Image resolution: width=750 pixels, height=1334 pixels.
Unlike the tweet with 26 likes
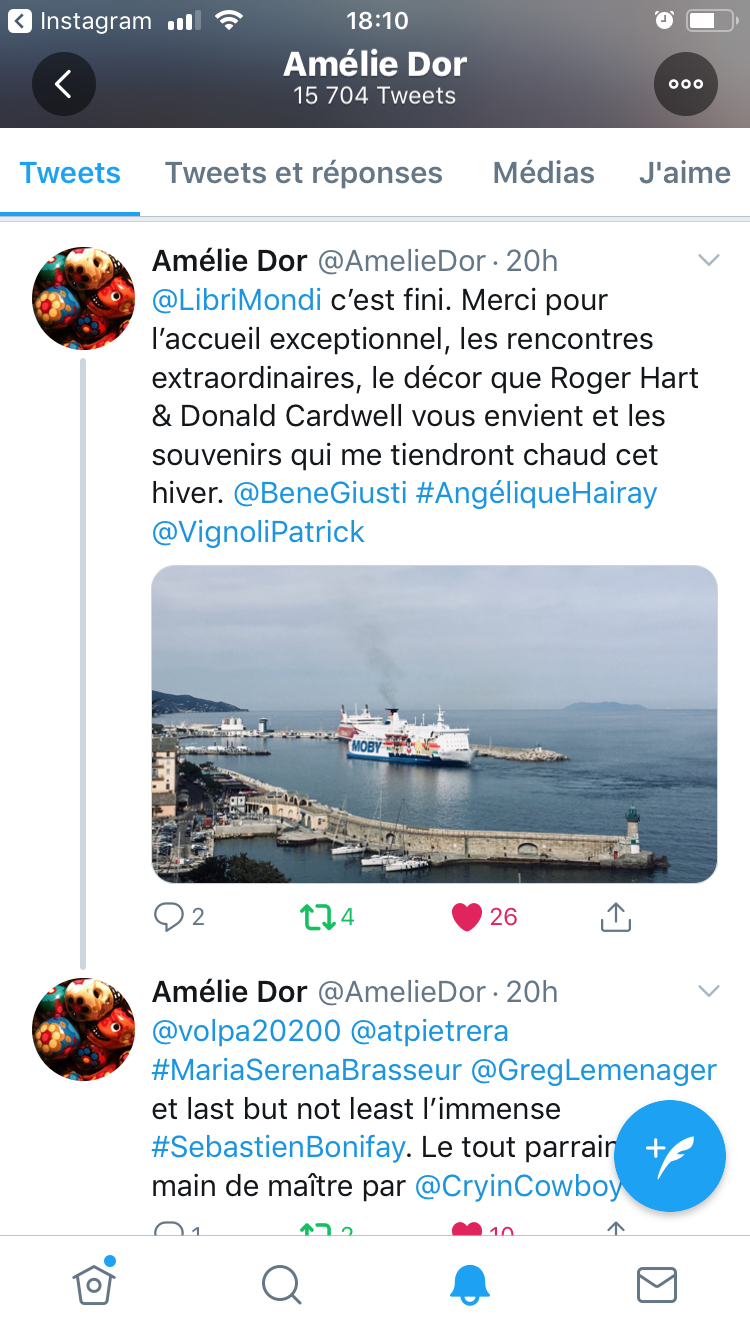pos(467,916)
